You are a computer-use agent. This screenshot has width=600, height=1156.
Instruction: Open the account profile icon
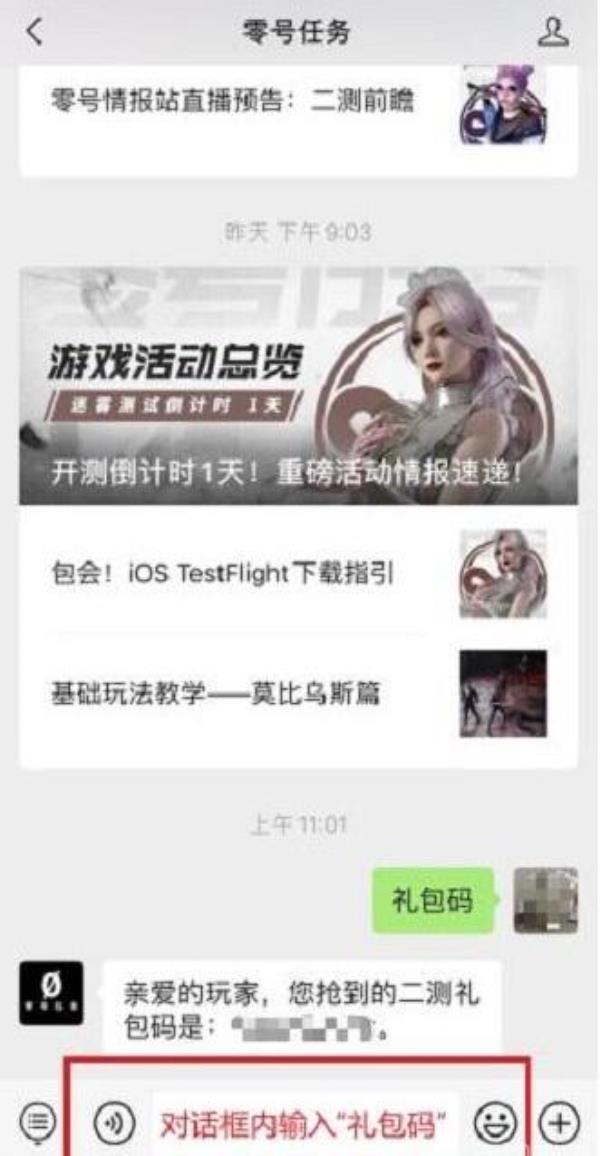click(552, 32)
